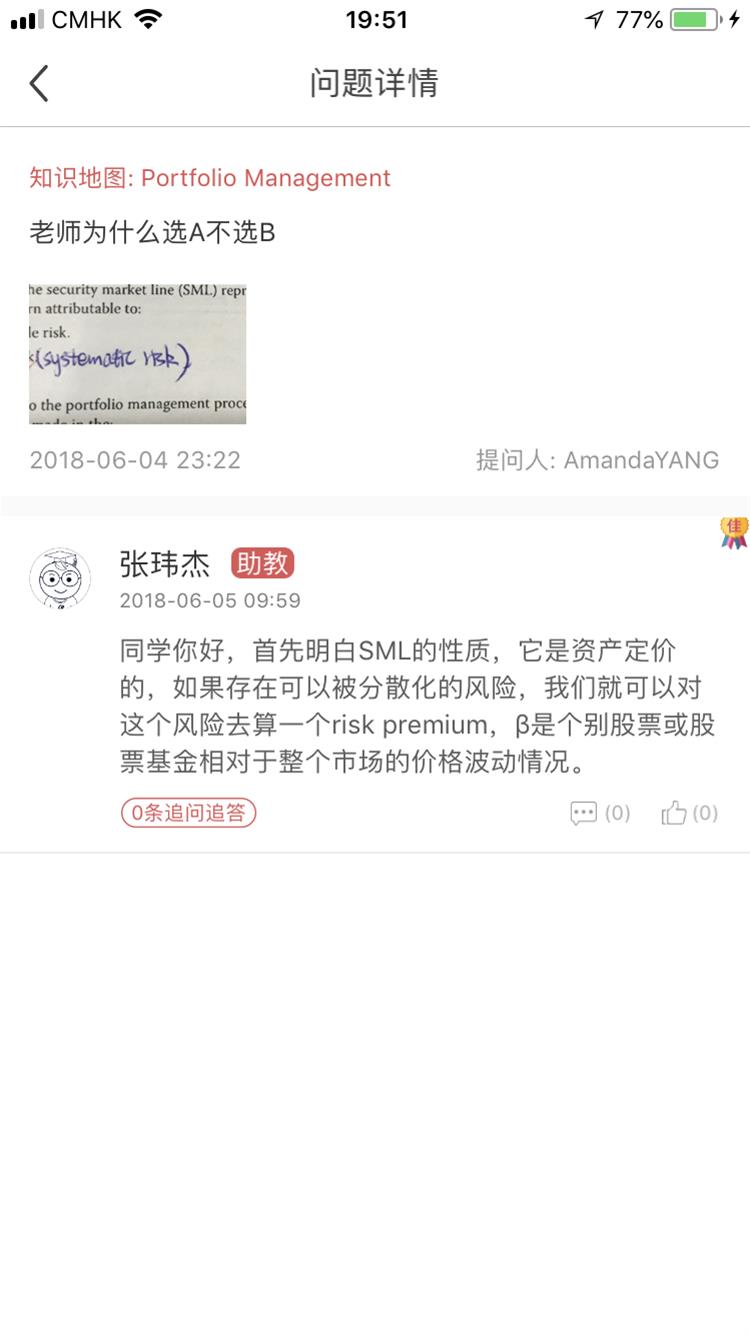Open the attached question photo

pos(137,353)
